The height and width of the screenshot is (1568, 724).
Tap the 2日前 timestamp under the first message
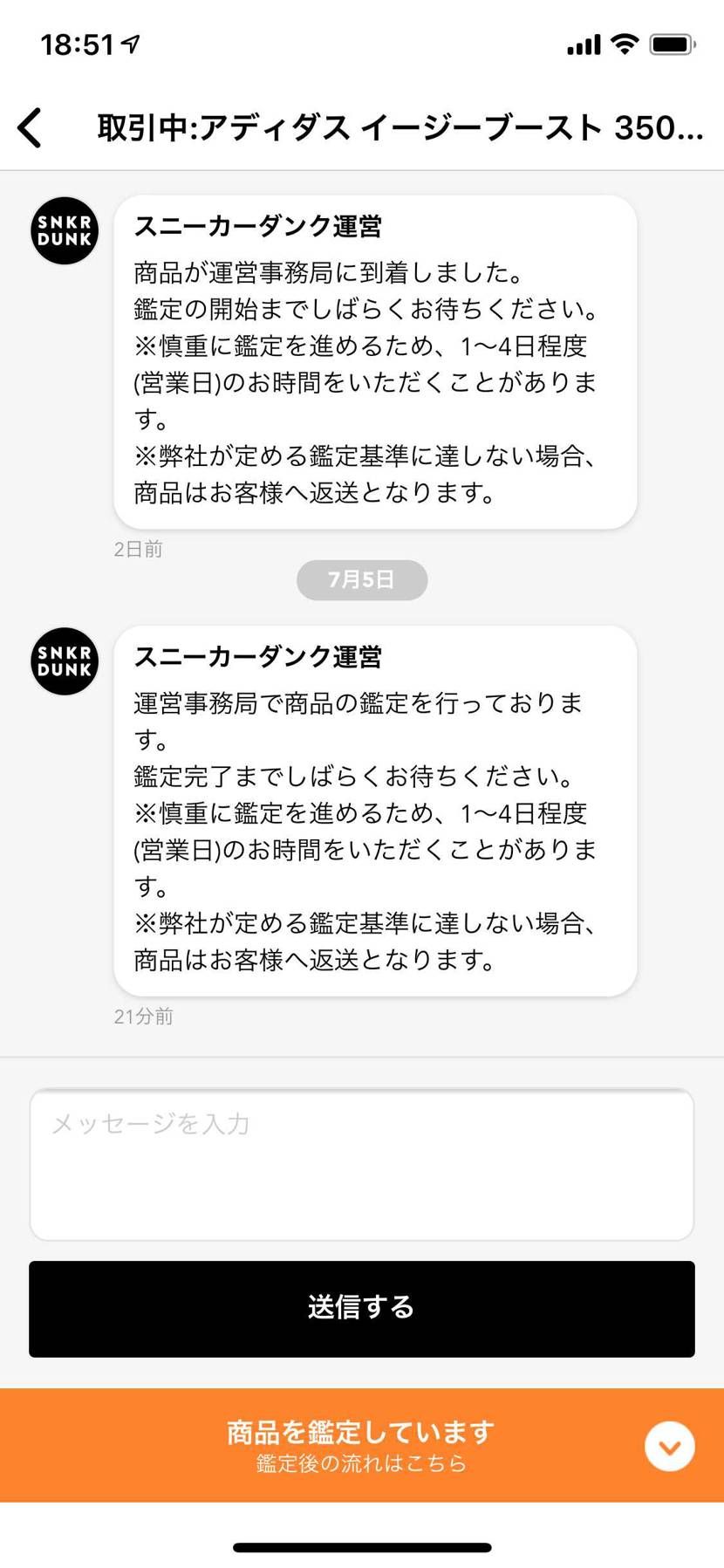point(137,549)
